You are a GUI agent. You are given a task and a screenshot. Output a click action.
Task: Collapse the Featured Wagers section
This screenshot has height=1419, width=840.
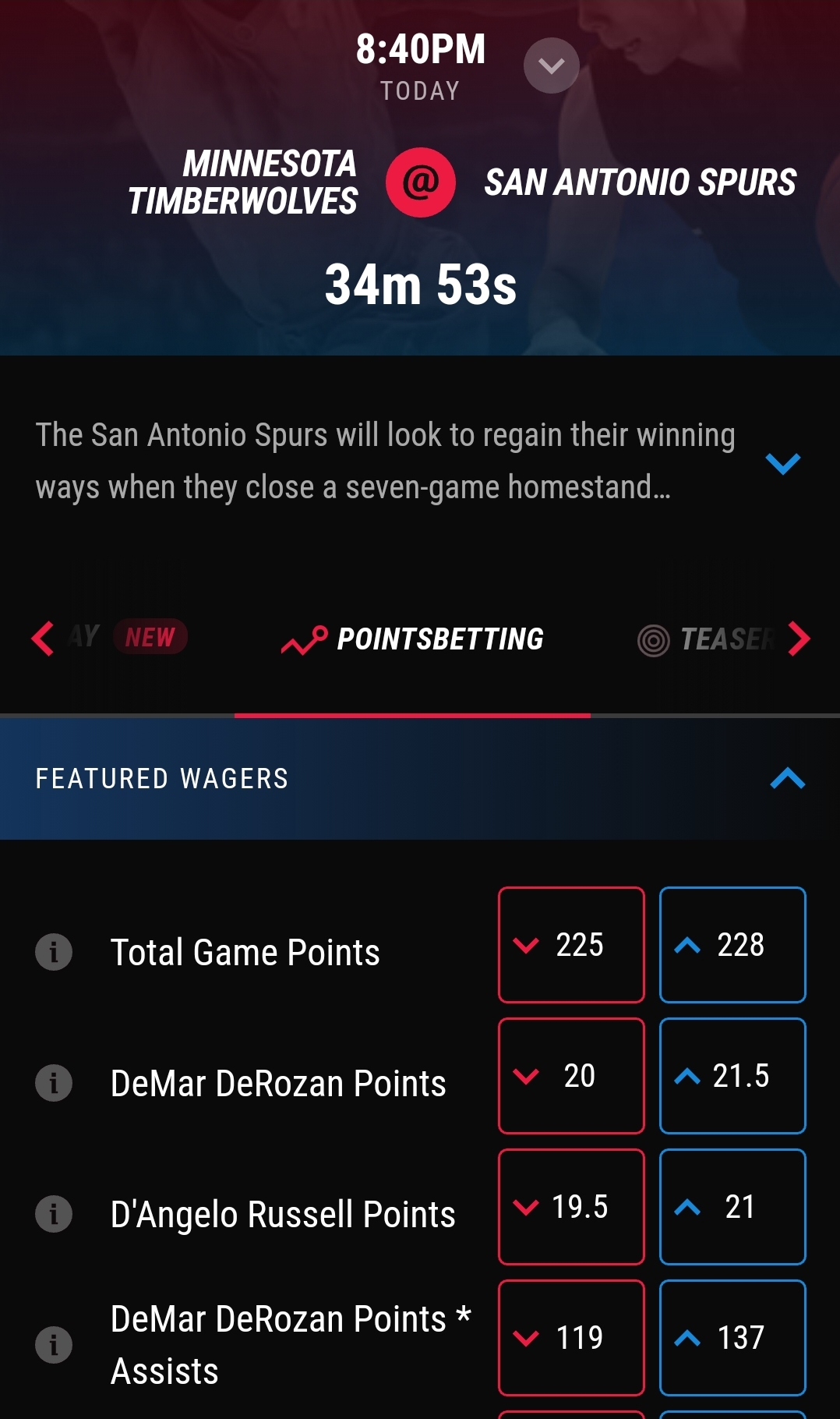point(787,778)
